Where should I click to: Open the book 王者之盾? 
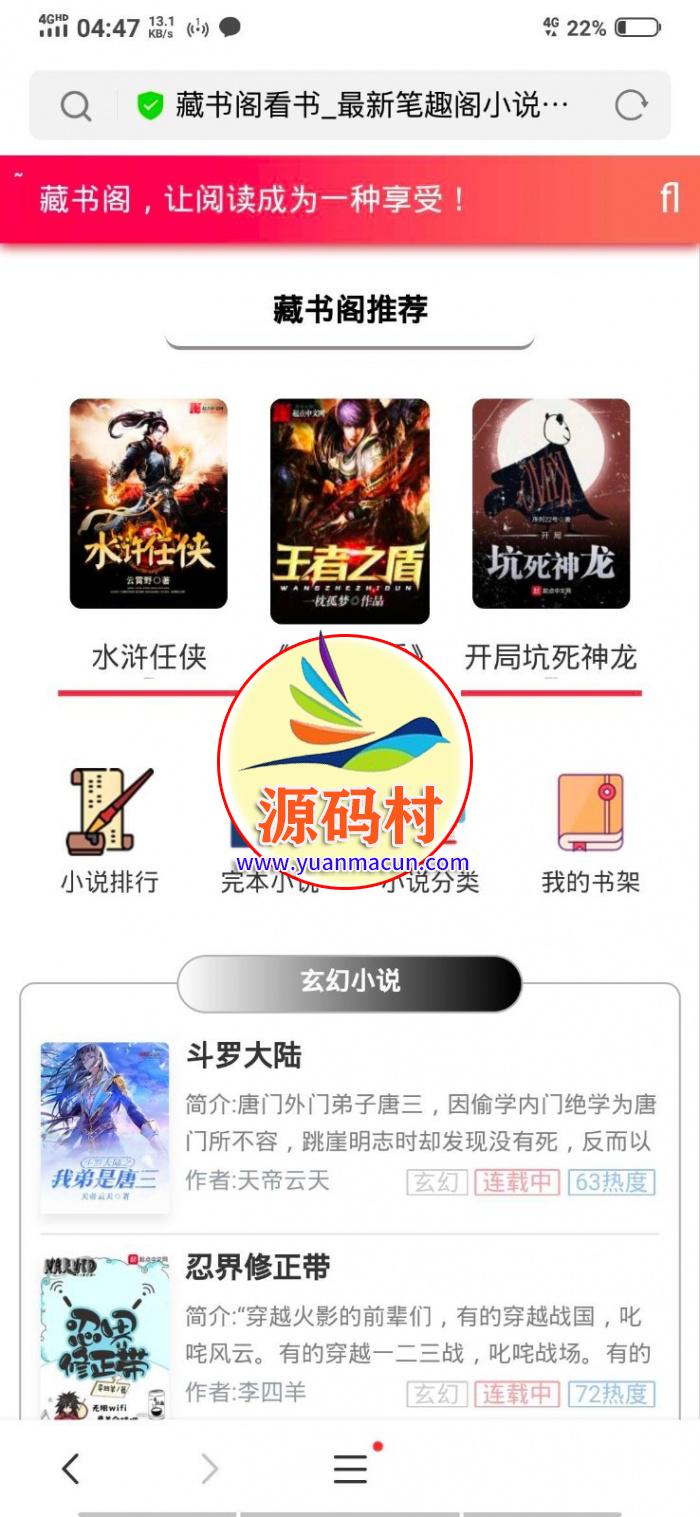tap(349, 510)
